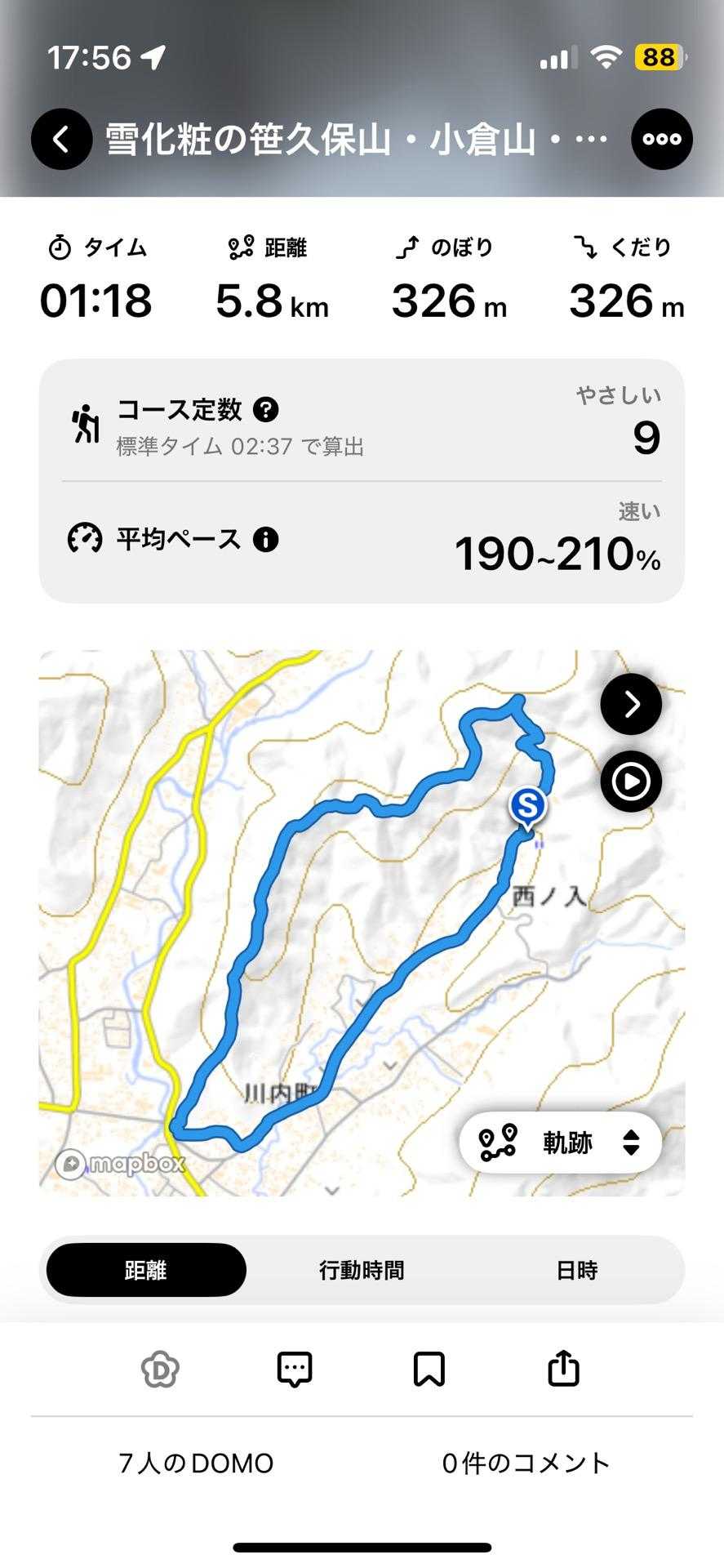The height and width of the screenshot is (1568, 724).
Task: Switch to the 日時 segment
Action: pyautogui.click(x=577, y=1270)
